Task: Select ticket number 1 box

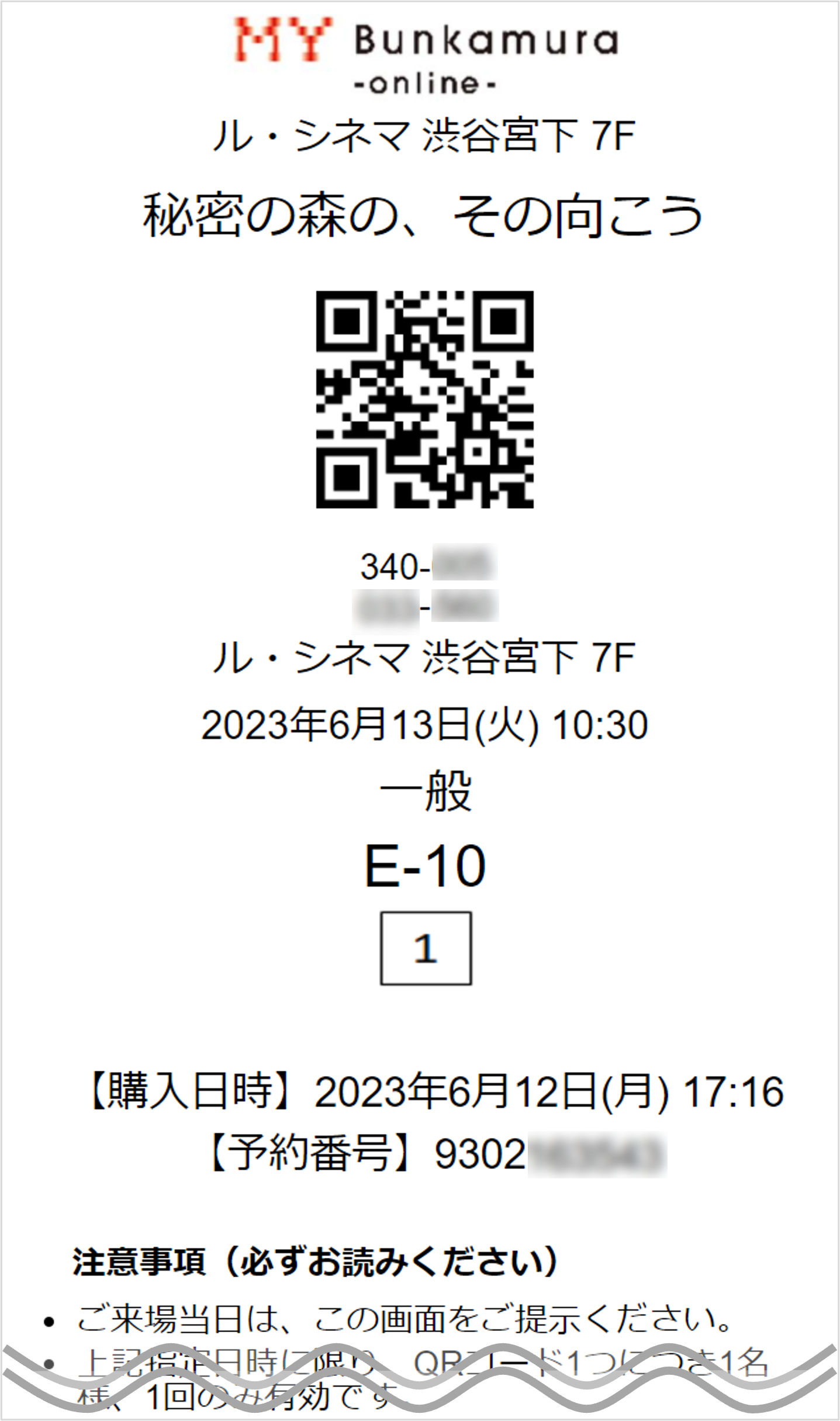Action: [x=426, y=948]
